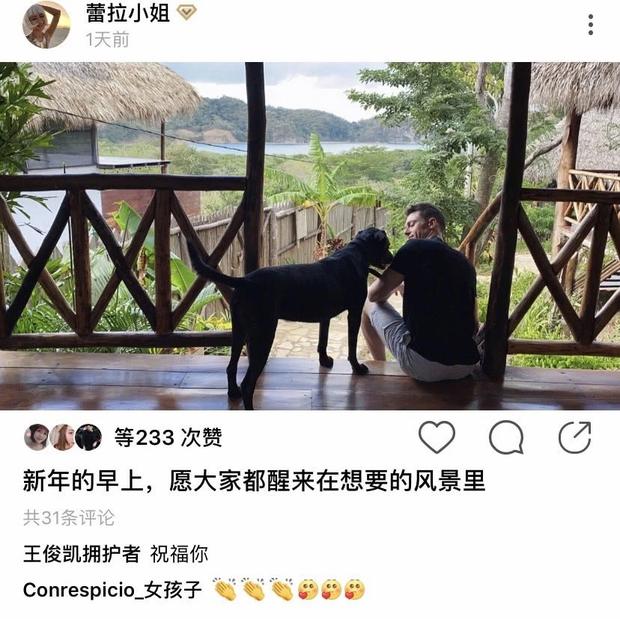
Task: Open the three-dot overflow menu
Action: coord(590,25)
